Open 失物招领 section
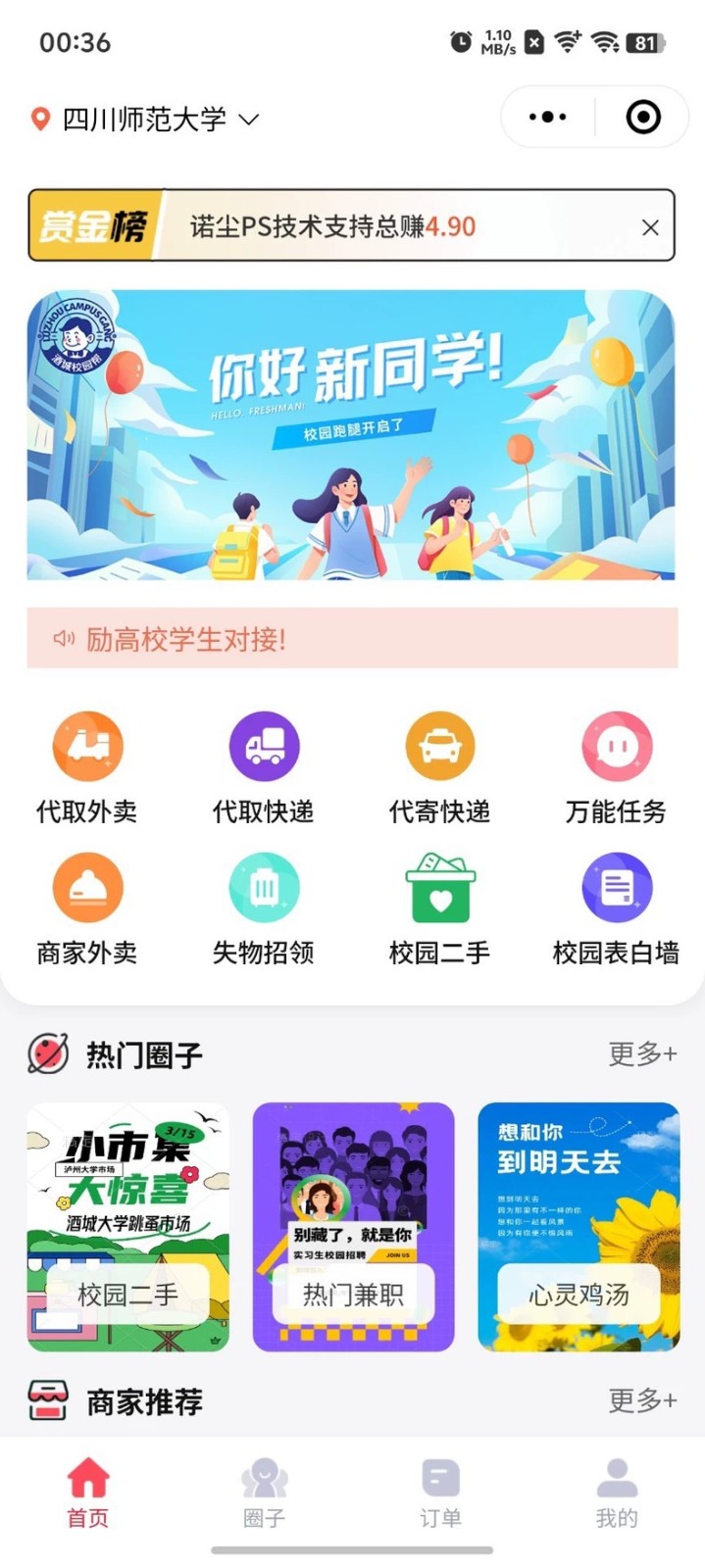705x1568 pixels. pos(264,909)
